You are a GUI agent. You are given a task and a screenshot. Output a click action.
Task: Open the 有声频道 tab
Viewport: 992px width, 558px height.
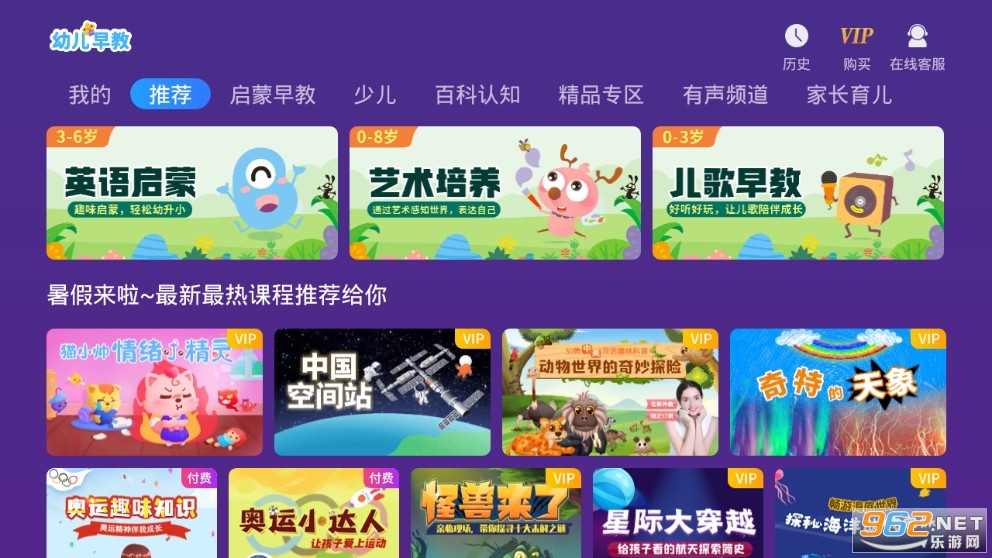click(x=725, y=95)
